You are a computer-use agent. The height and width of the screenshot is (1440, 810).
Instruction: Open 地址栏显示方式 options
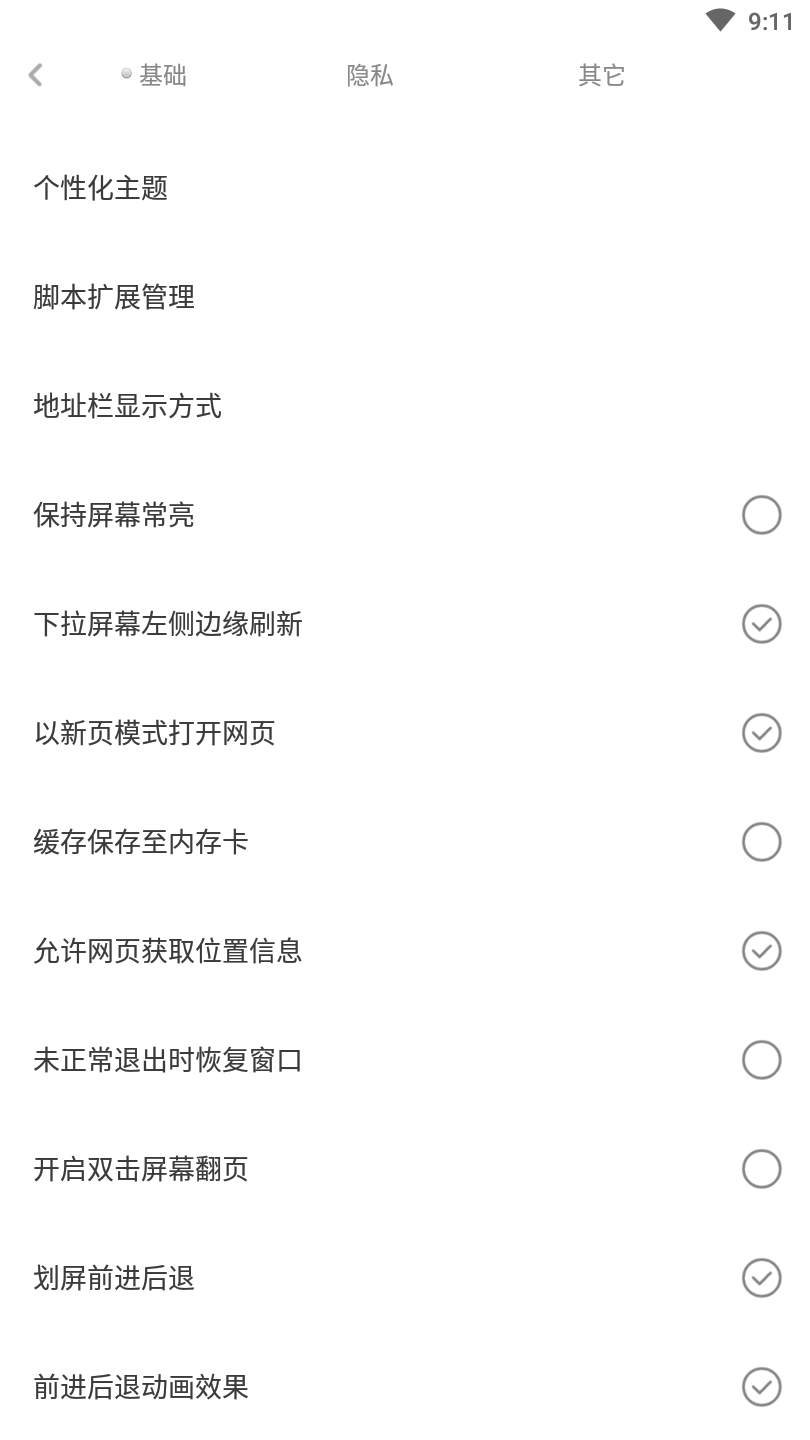click(x=405, y=406)
